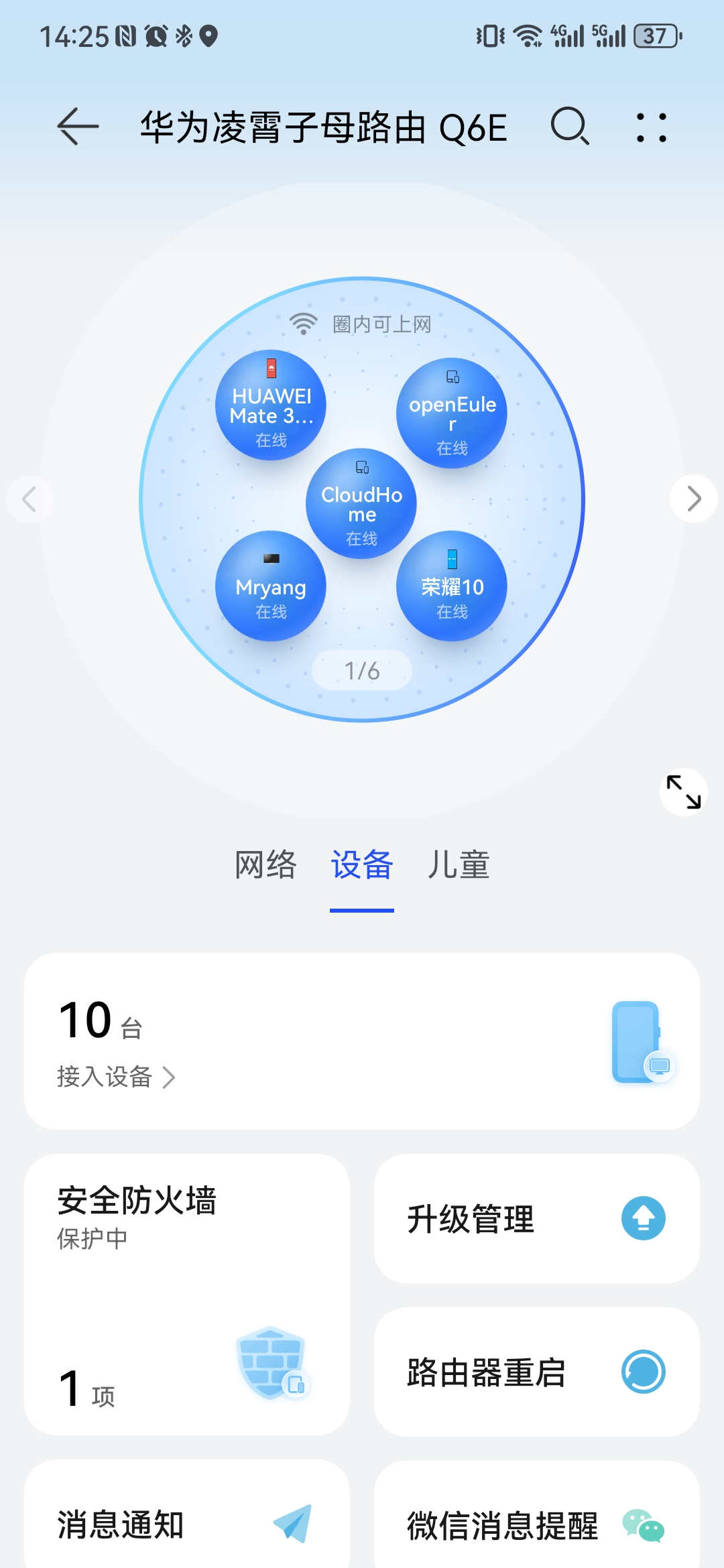Open 消息通知 settings
Image resolution: width=724 pixels, height=1568 pixels.
187,1524
